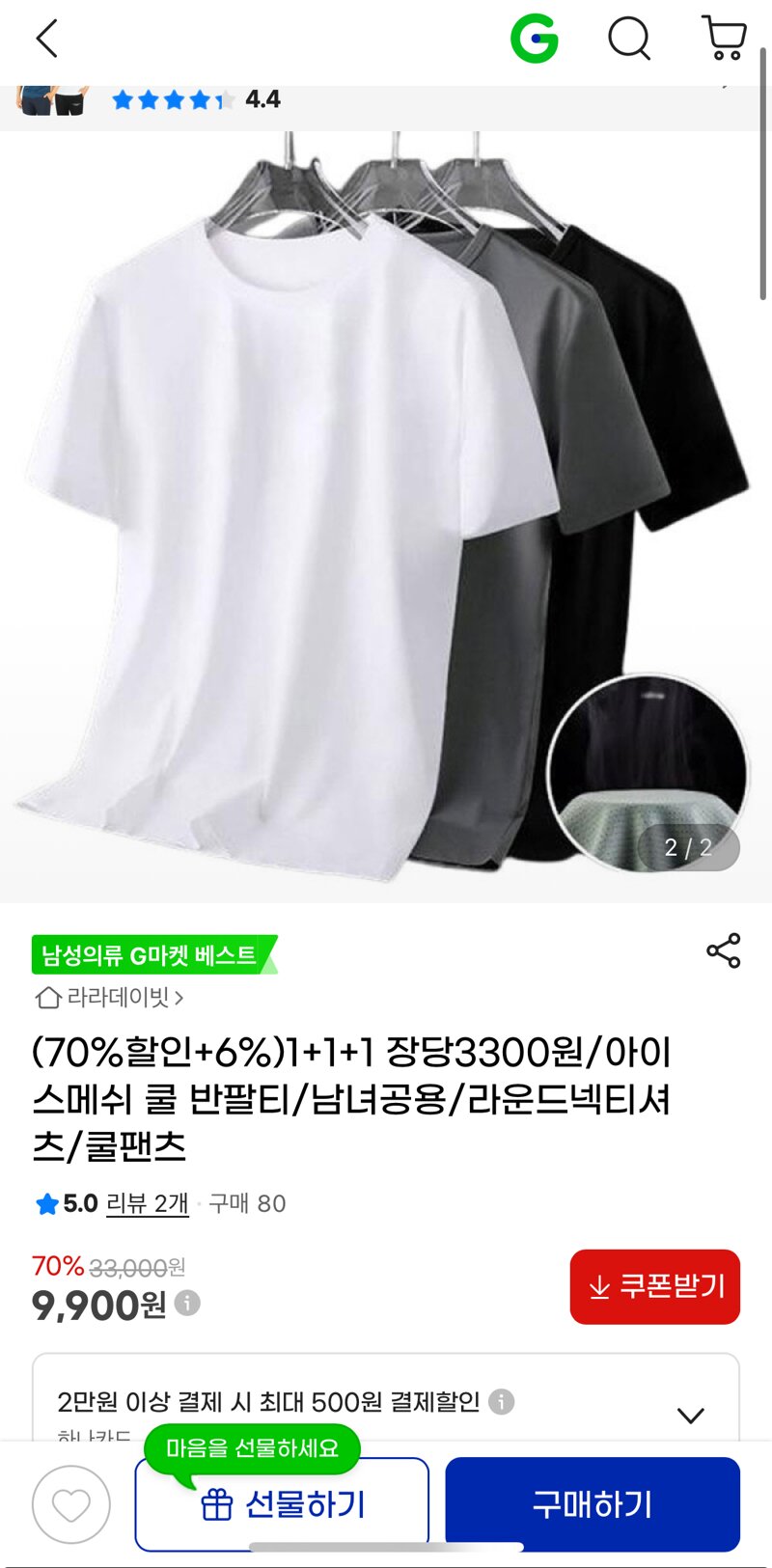The width and height of the screenshot is (772, 1568).
Task: Open the 리뷰 2개 reviews link
Action: [x=147, y=1203]
